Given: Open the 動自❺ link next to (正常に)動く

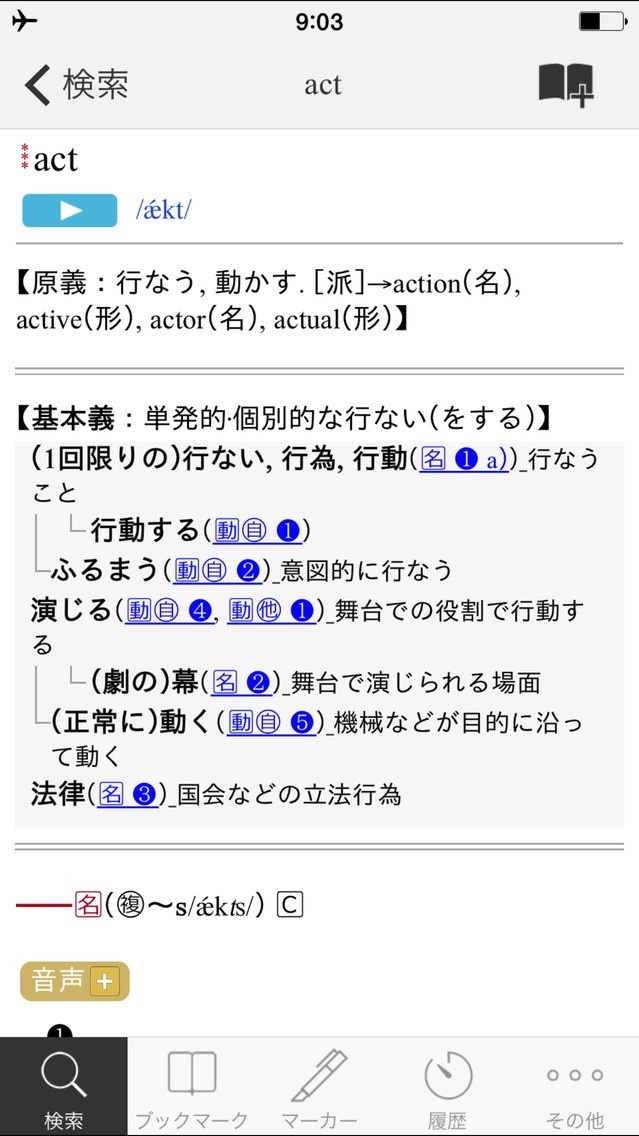Looking at the screenshot, I should [271, 722].
